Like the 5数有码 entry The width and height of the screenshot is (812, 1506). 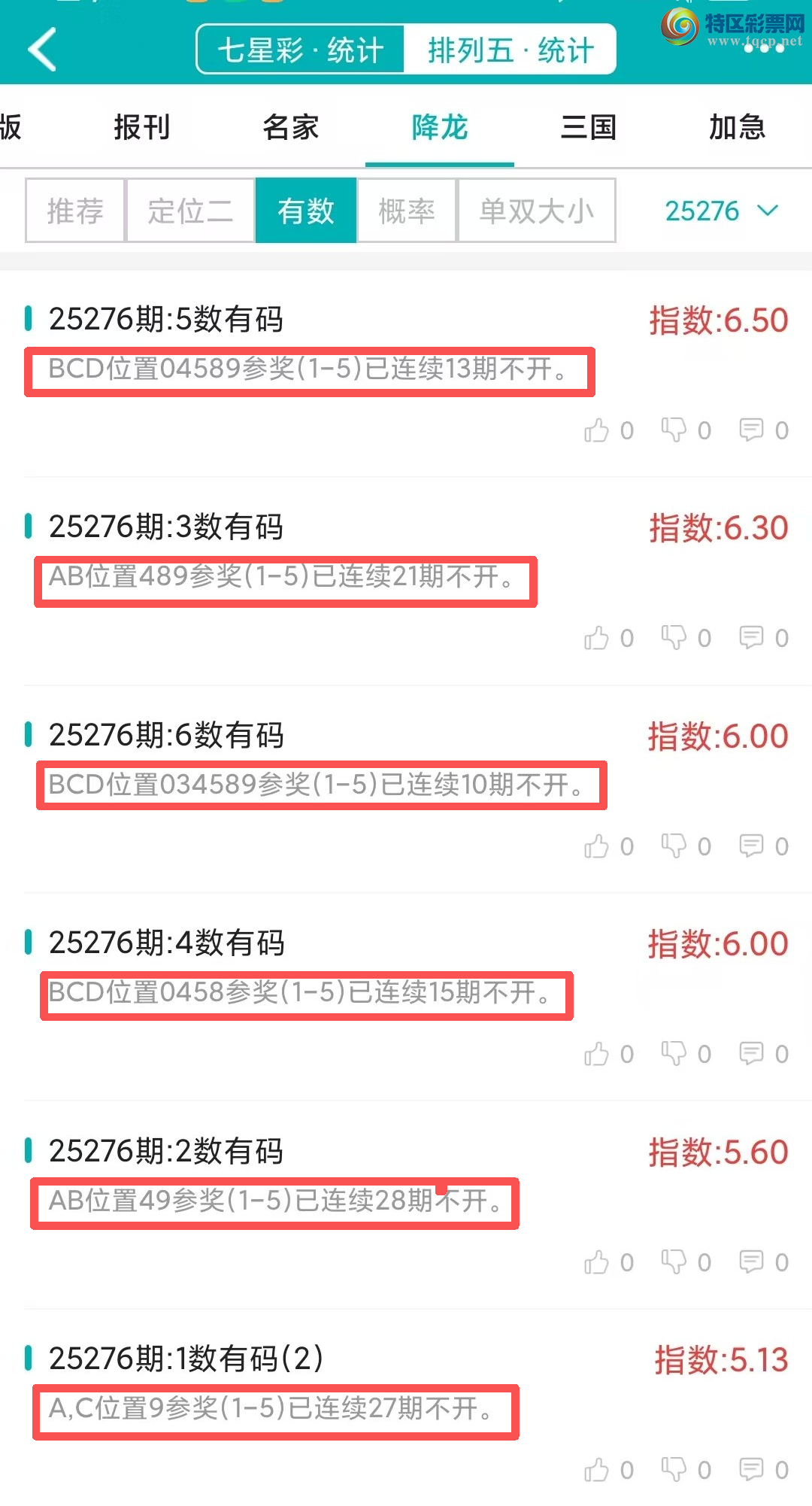coord(597,430)
